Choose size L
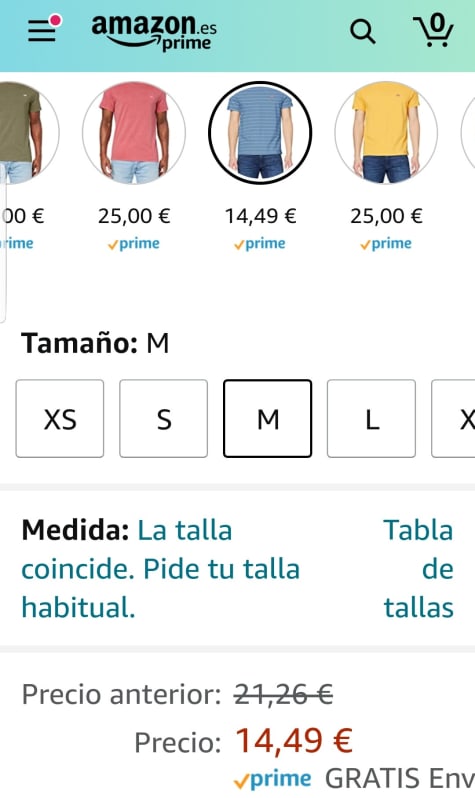This screenshot has height=798, width=475. tap(371, 418)
